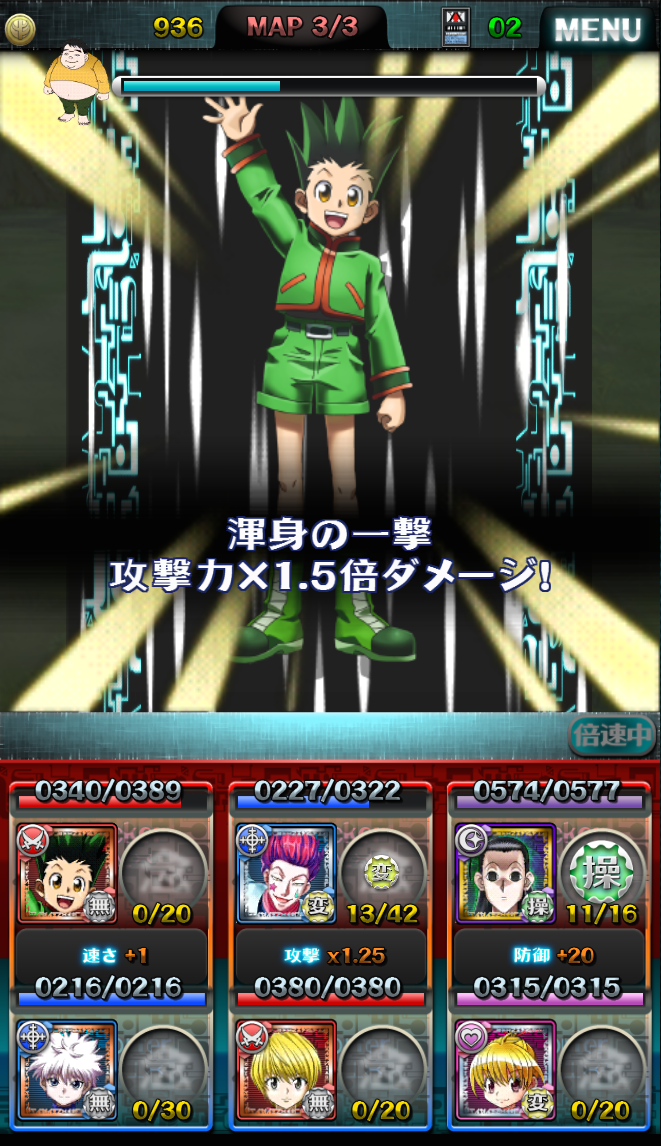661x1146 pixels.
Task: Tap Killua's skill orb showing 0/30
Action: tap(163, 1065)
